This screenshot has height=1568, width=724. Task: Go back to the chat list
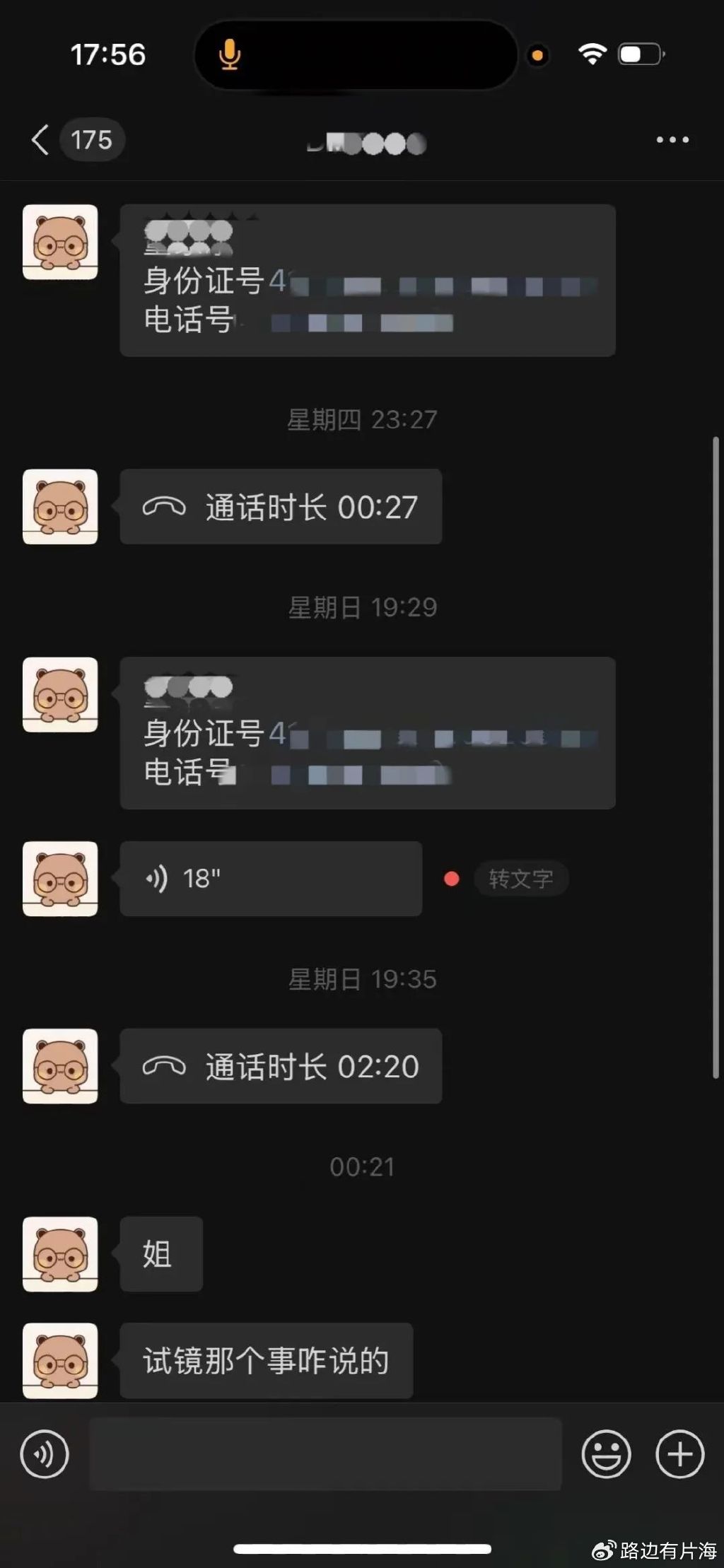(41, 139)
